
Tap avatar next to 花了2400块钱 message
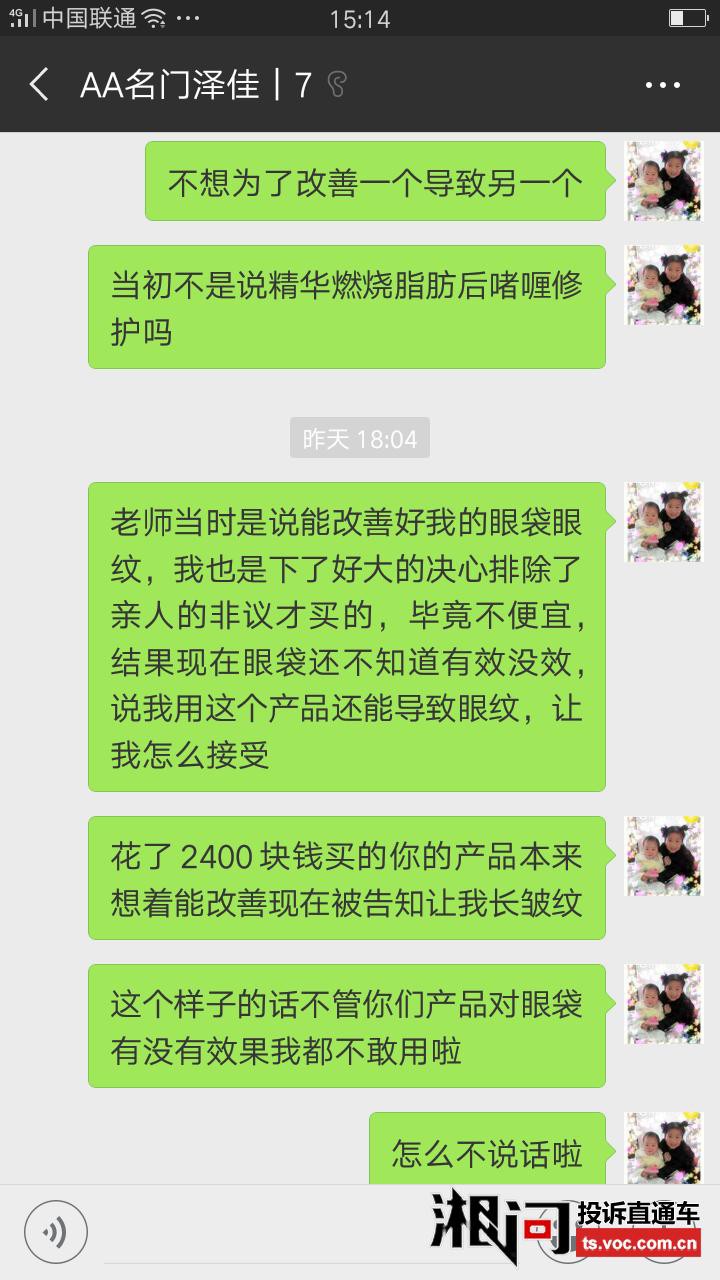tap(663, 856)
